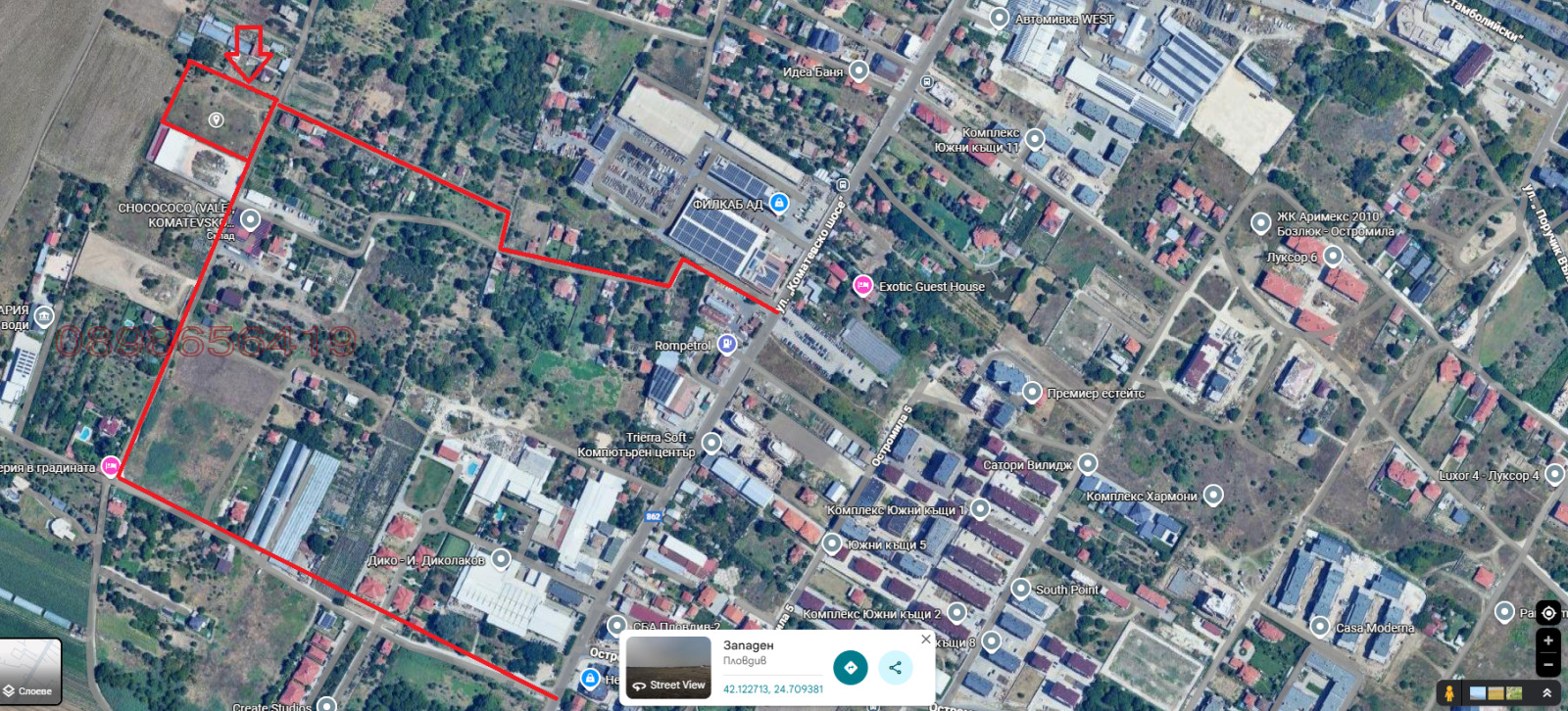Select the Street View pegman
Screen dimensions: 1568x711
click(1449, 693)
